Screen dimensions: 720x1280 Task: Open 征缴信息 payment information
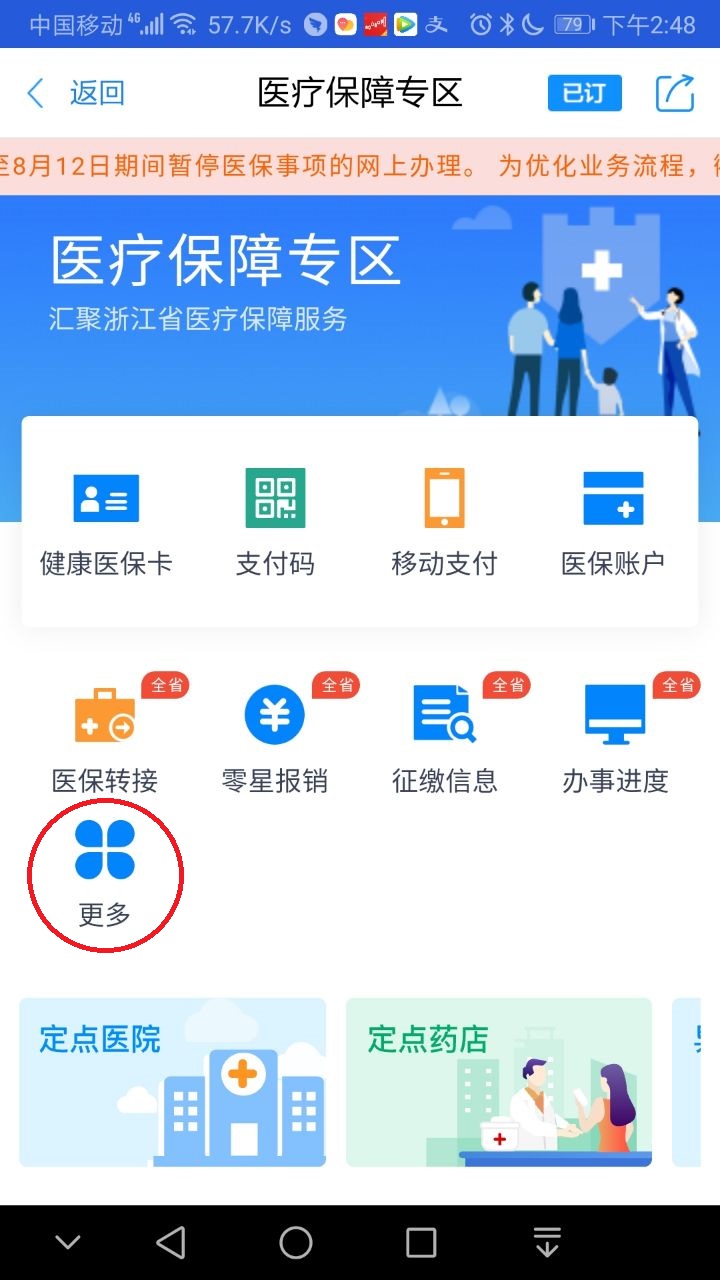(x=445, y=737)
